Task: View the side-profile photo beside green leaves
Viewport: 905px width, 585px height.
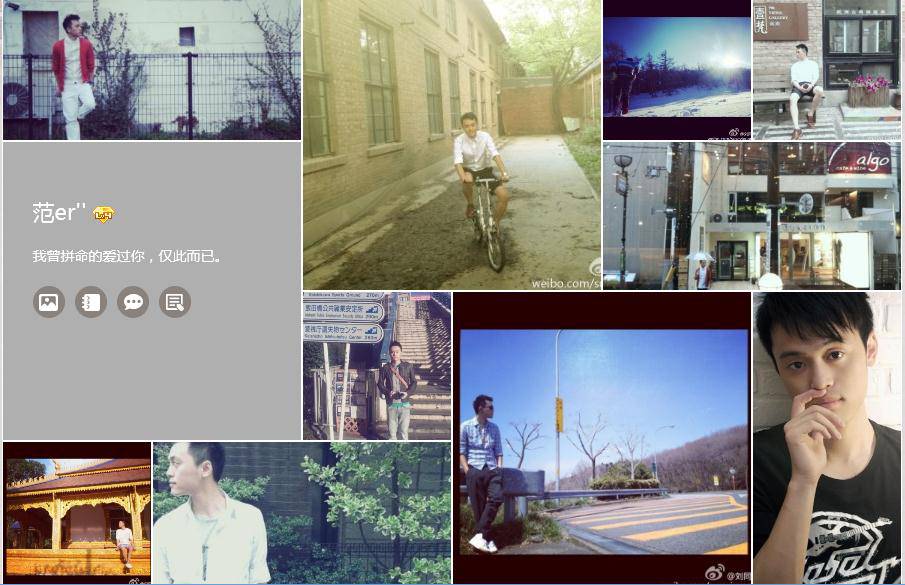Action: pyautogui.click(x=302, y=513)
